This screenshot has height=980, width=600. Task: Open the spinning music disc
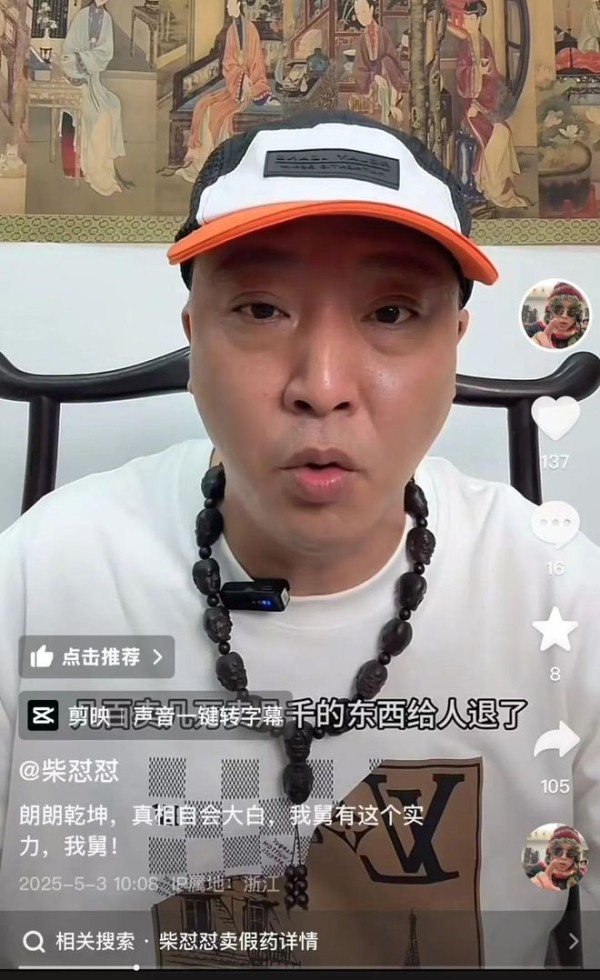(x=555, y=856)
